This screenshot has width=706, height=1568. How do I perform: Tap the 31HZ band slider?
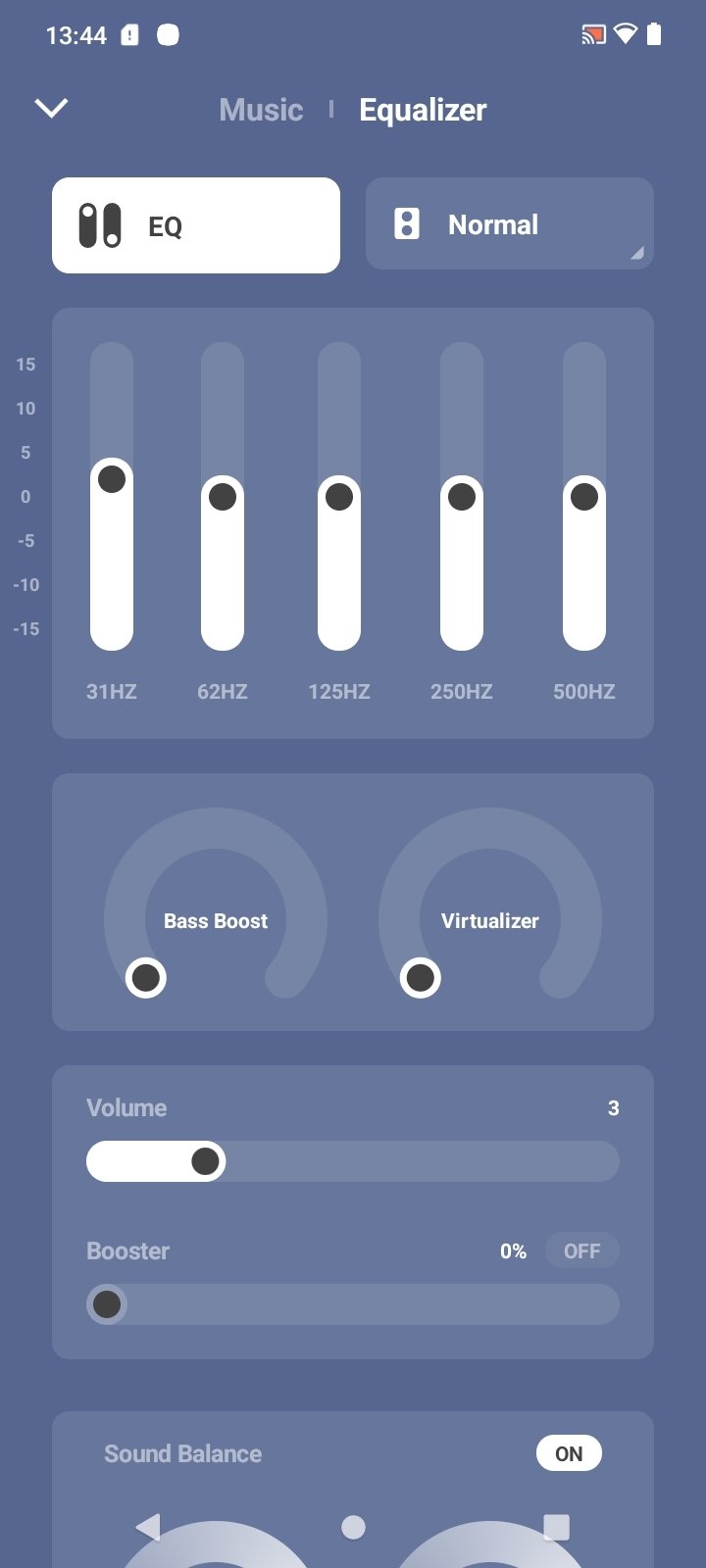pos(112,496)
